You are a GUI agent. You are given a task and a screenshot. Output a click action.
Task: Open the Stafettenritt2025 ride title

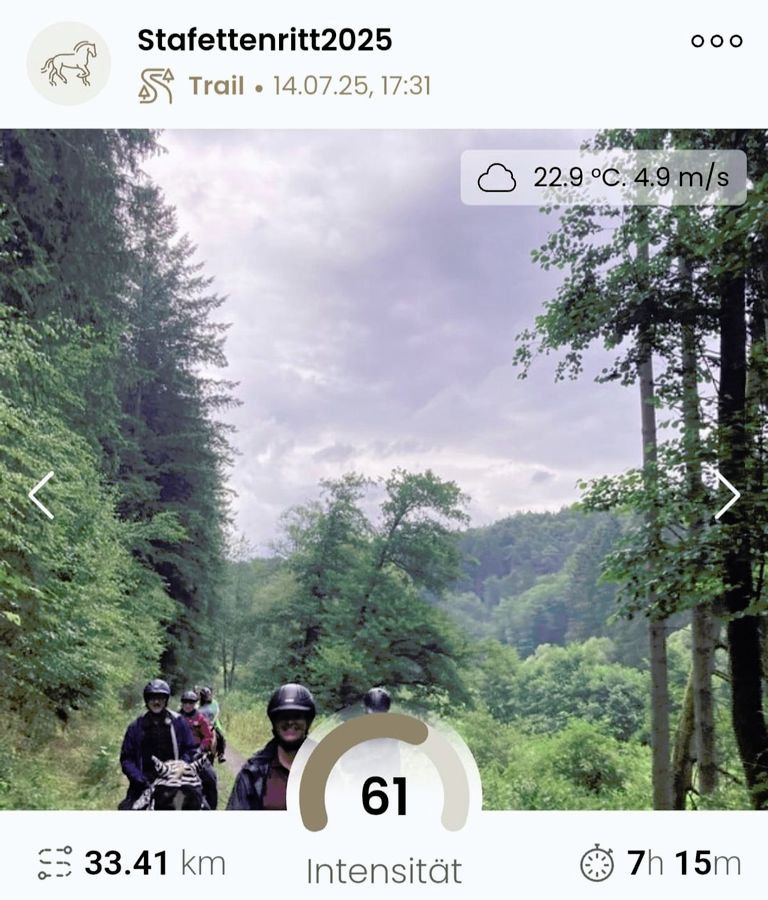coord(264,40)
